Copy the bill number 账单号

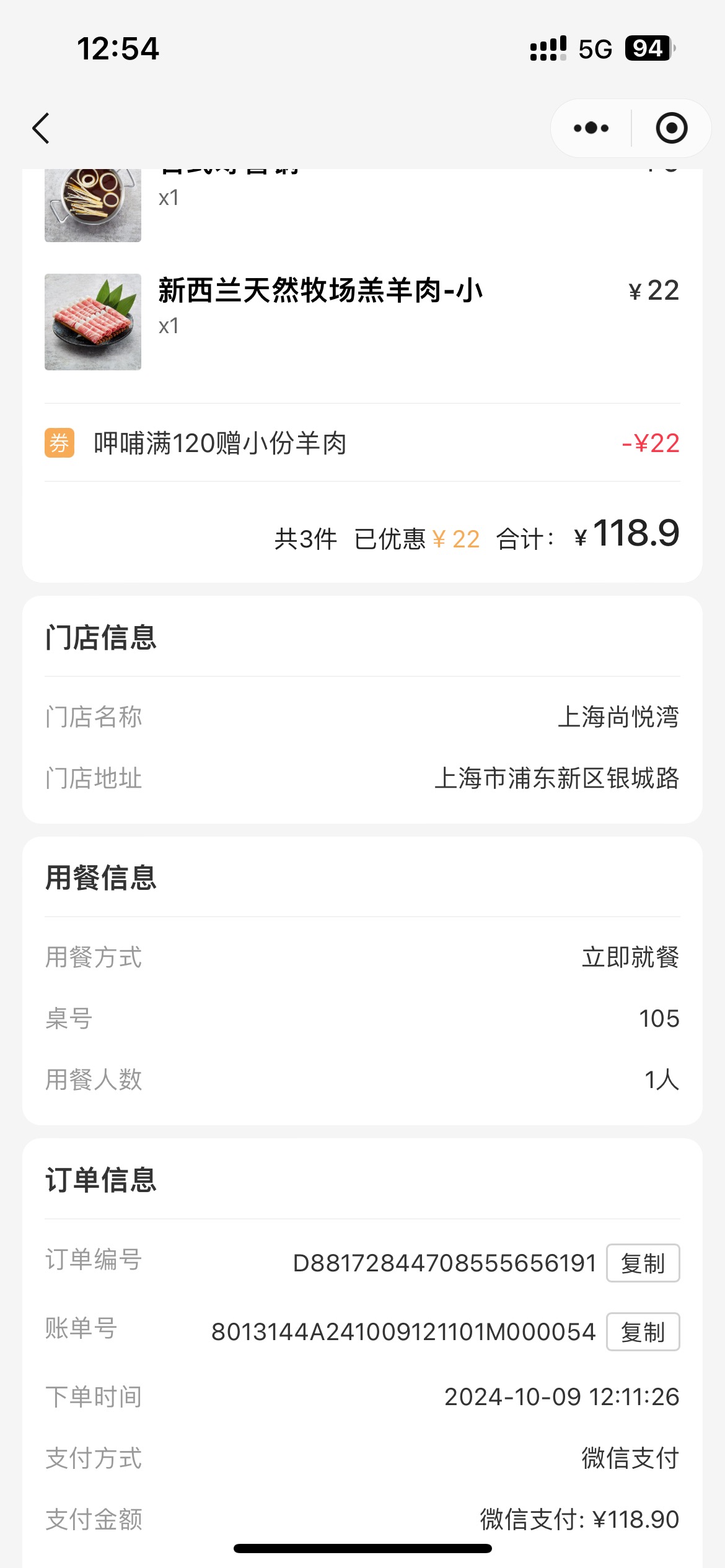coord(643,1331)
